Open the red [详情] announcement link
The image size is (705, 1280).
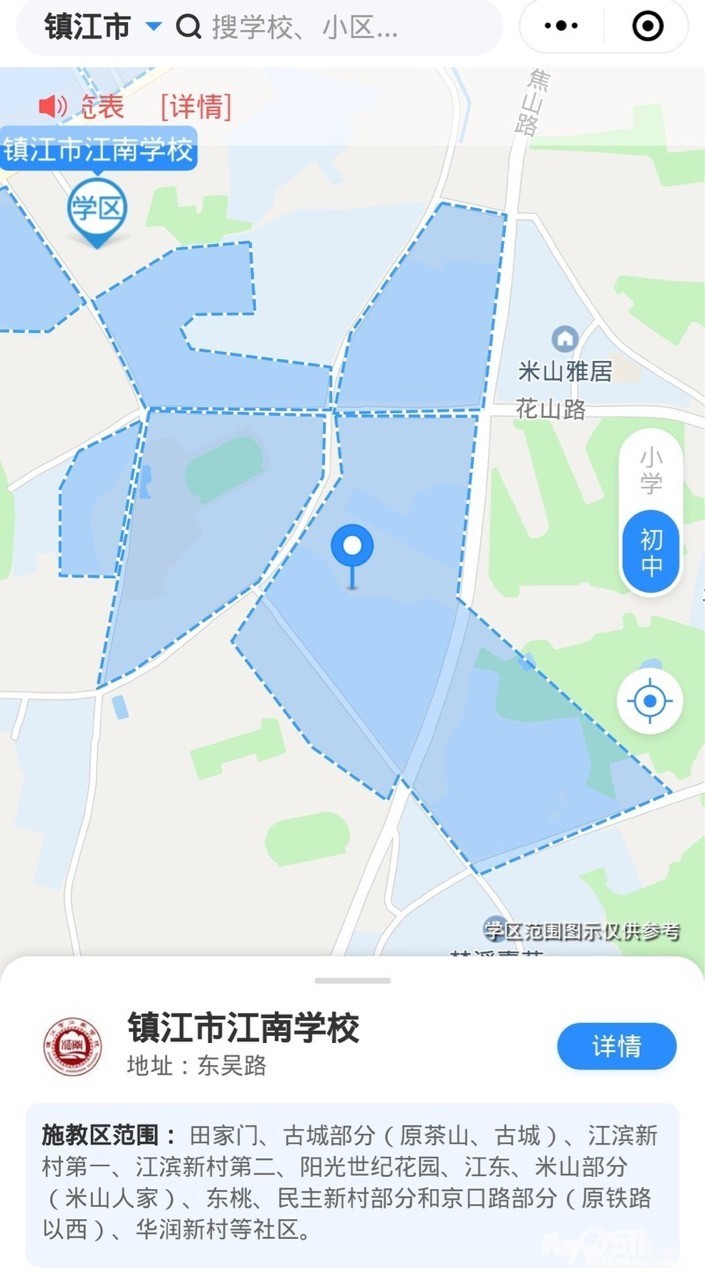tap(195, 106)
